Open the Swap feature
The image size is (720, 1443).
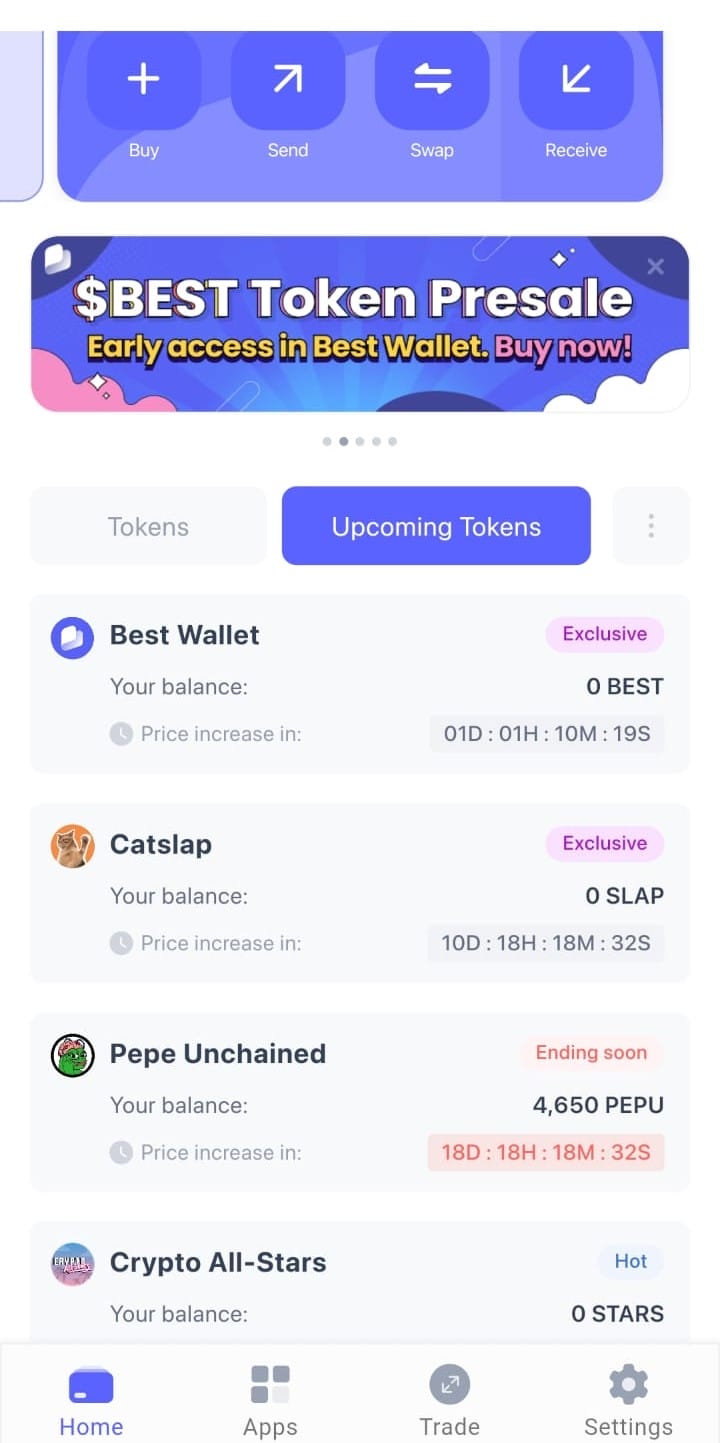[431, 80]
